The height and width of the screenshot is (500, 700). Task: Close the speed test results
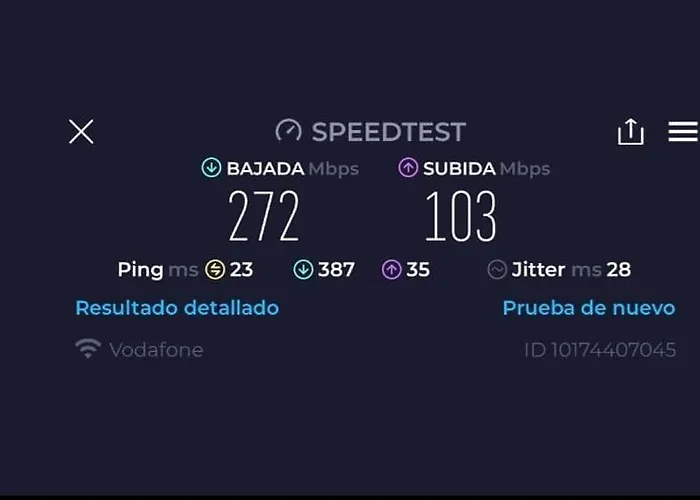point(81,131)
